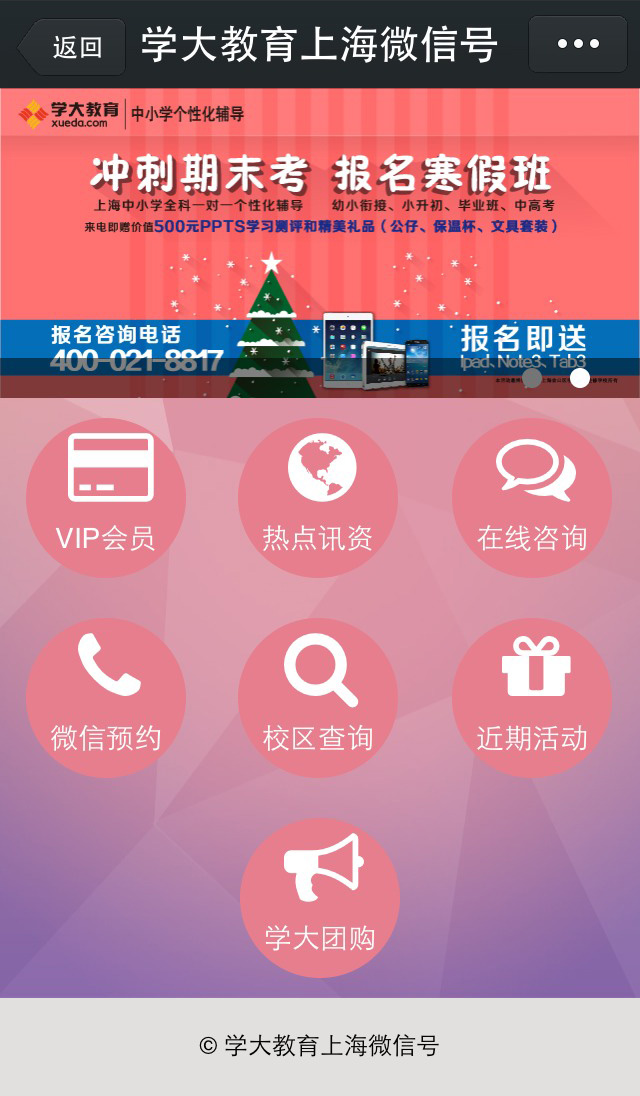Open 学大团购 group buying
This screenshot has height=1096, width=640.
click(320, 898)
